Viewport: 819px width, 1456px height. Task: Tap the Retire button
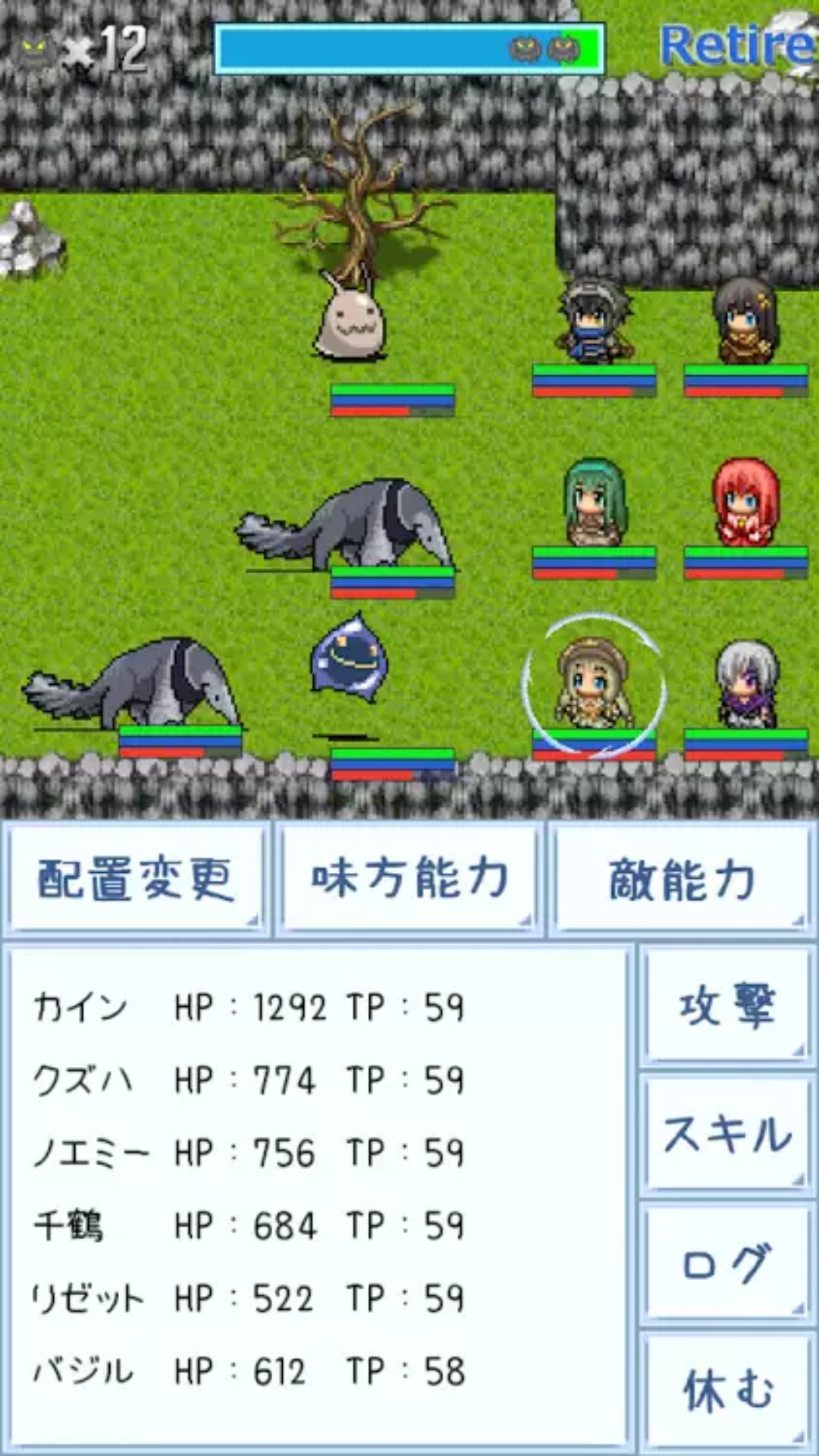(736, 45)
